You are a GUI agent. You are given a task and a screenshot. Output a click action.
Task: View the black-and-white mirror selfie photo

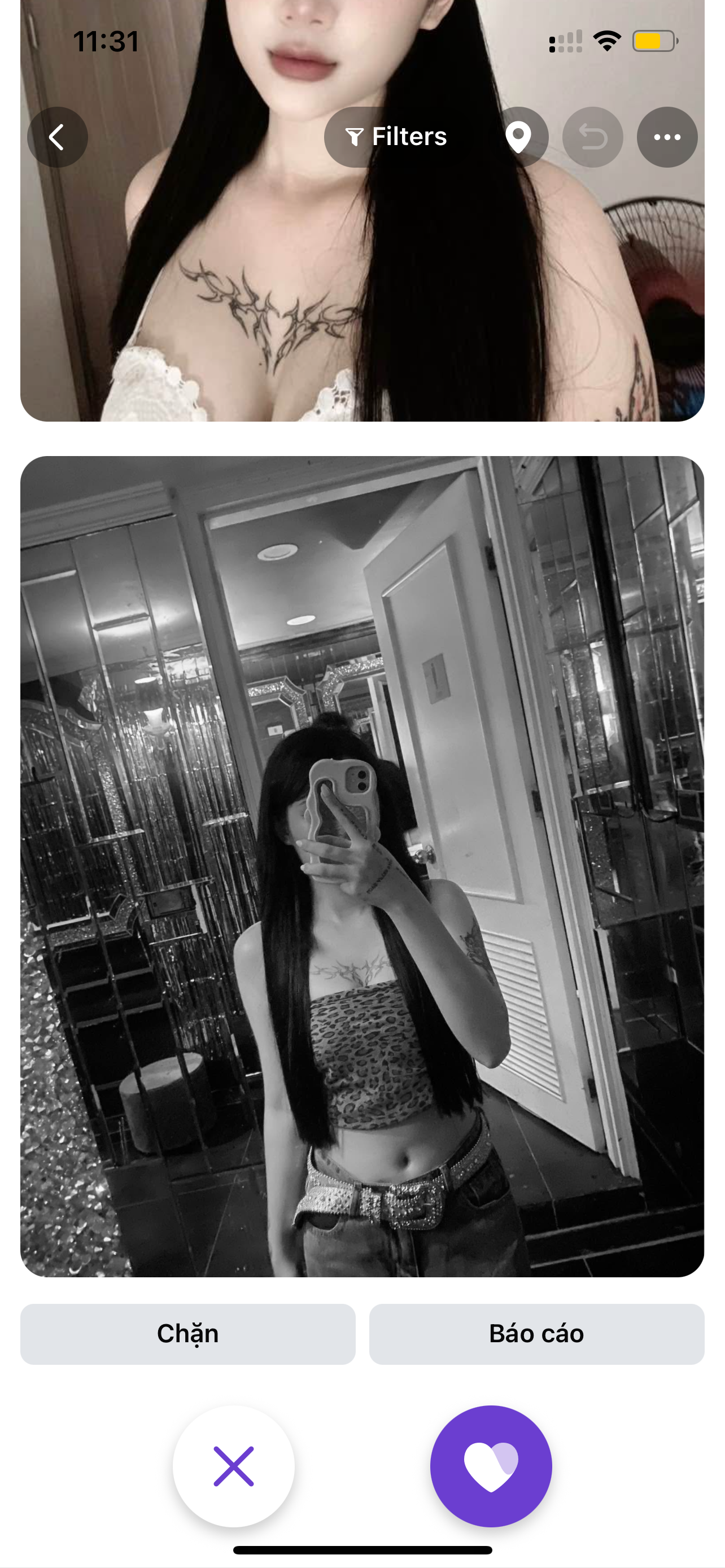362,867
